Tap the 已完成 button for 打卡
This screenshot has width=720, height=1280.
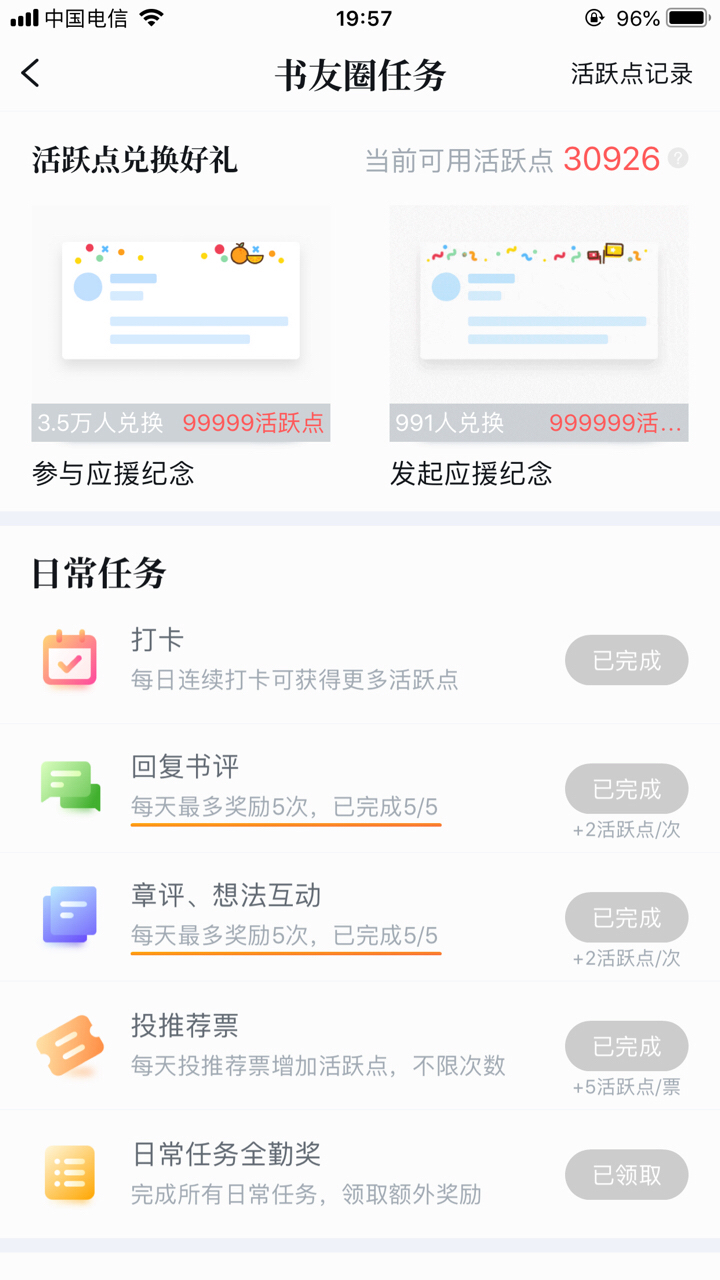tap(627, 660)
